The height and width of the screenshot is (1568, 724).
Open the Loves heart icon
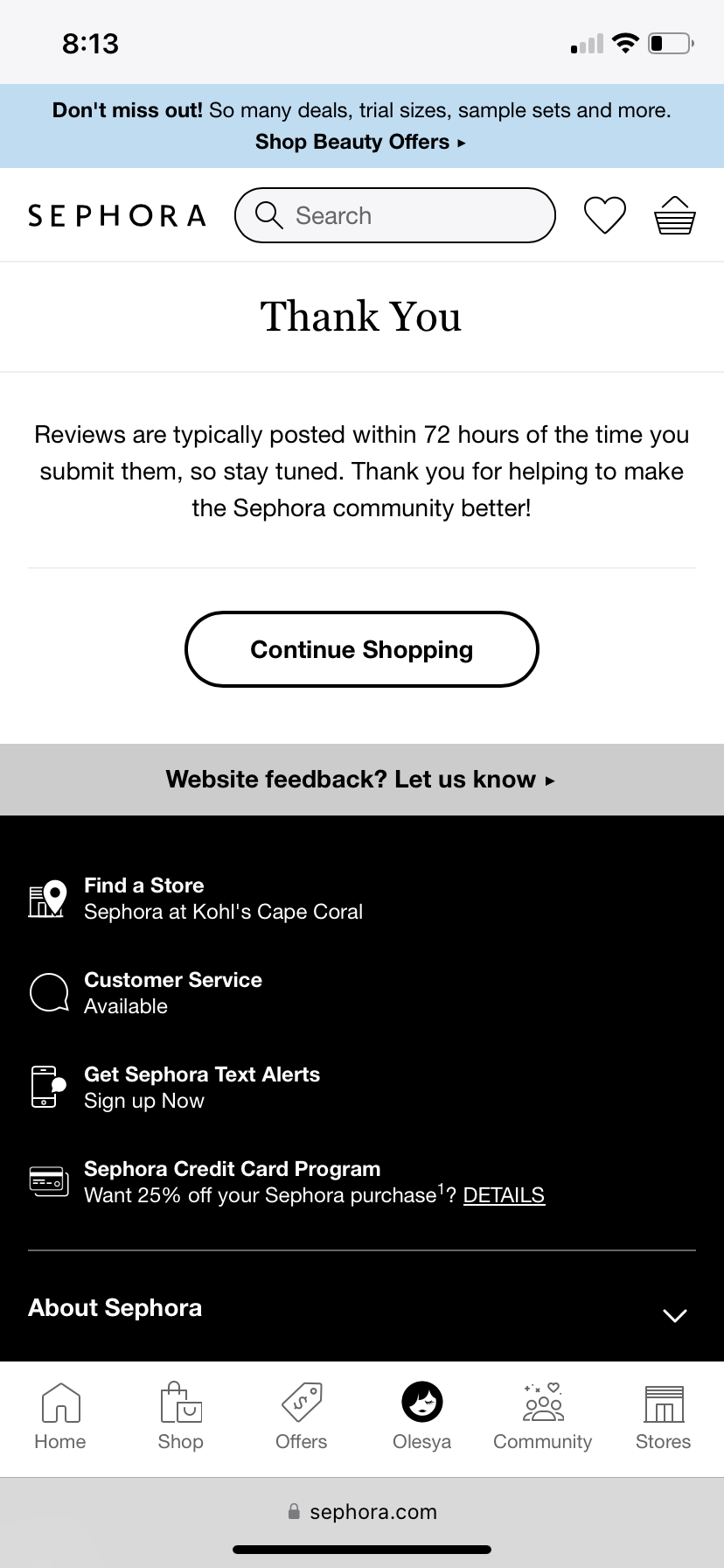coord(604,215)
